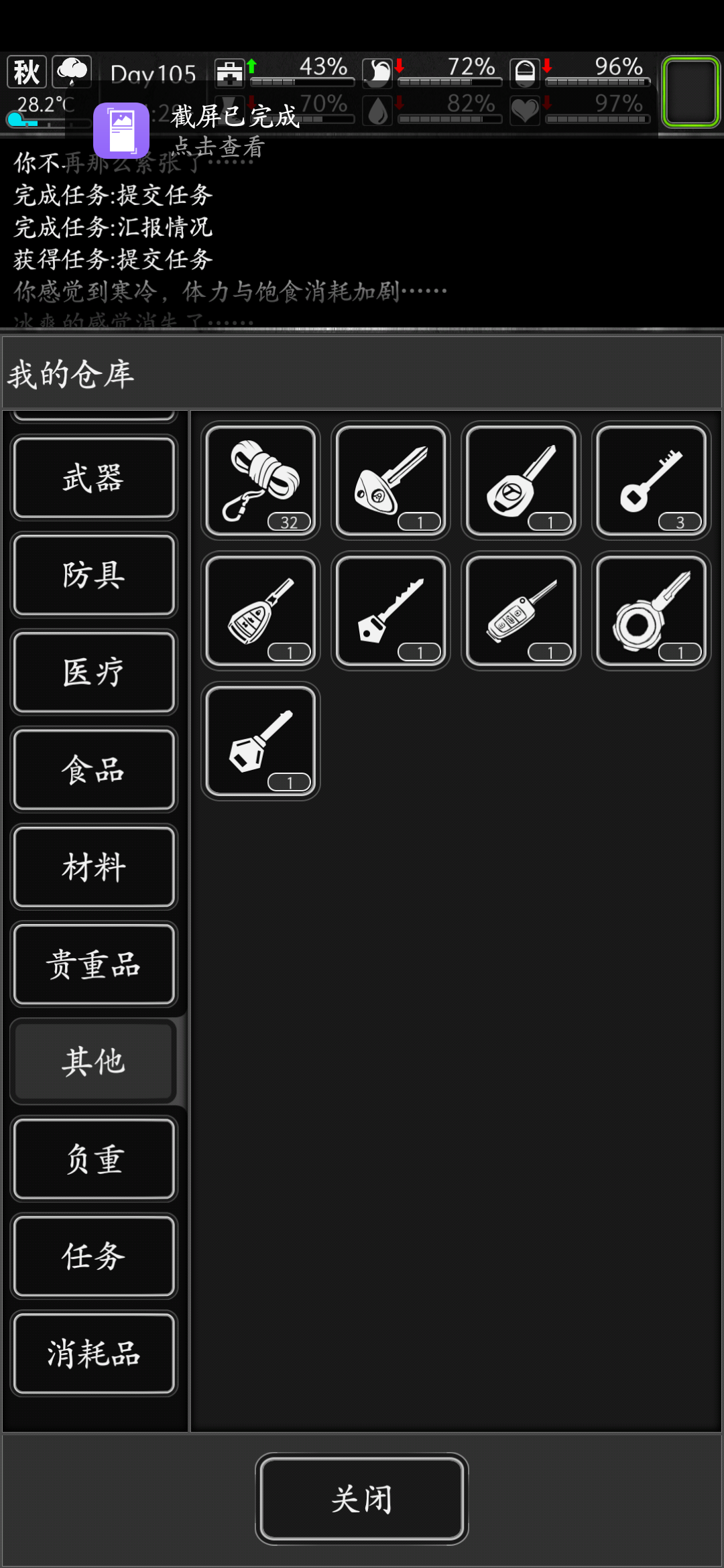Select the rope item with quantity 32
This screenshot has width=724, height=1568.
click(x=261, y=480)
